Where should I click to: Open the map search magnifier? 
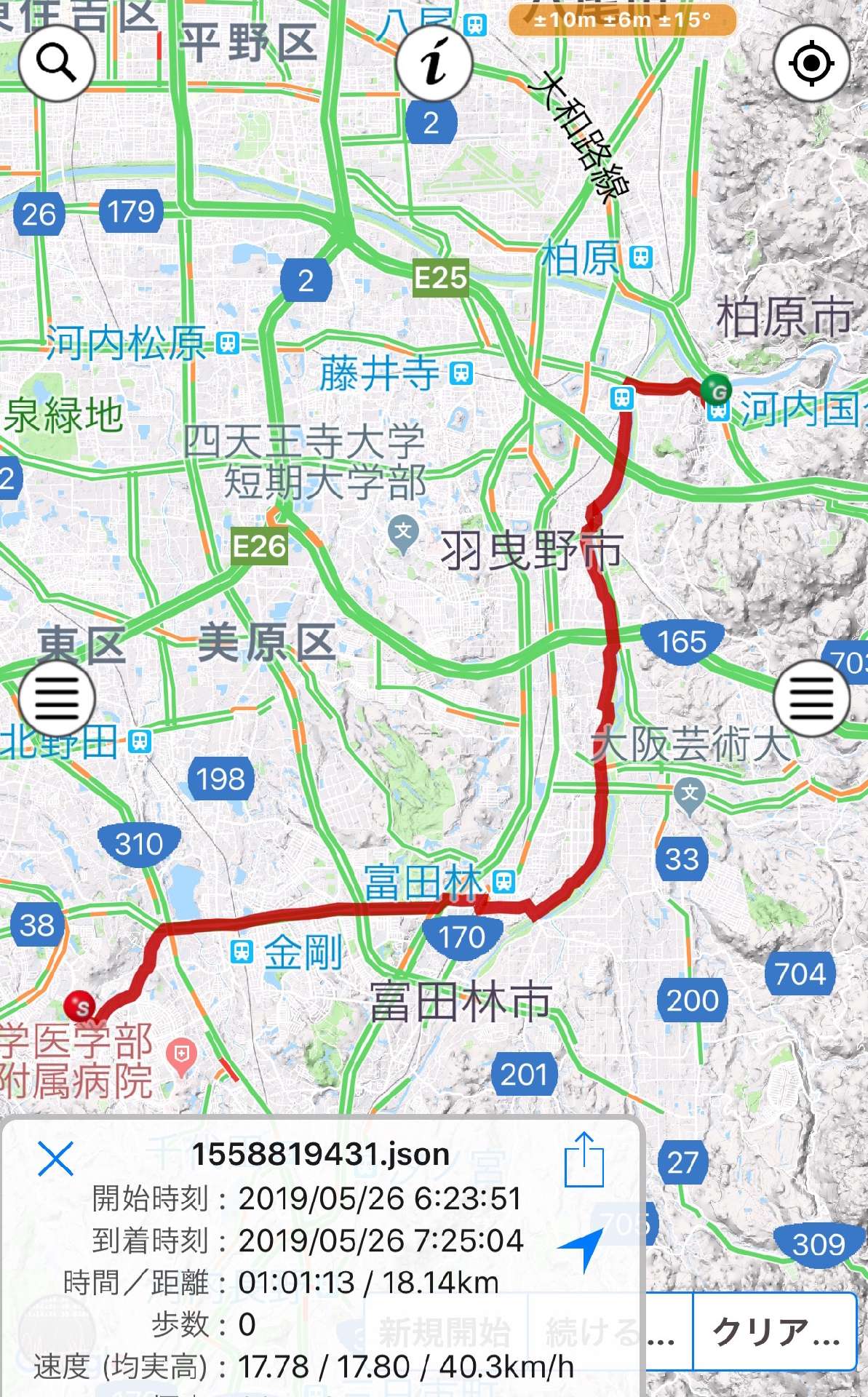coord(57,63)
